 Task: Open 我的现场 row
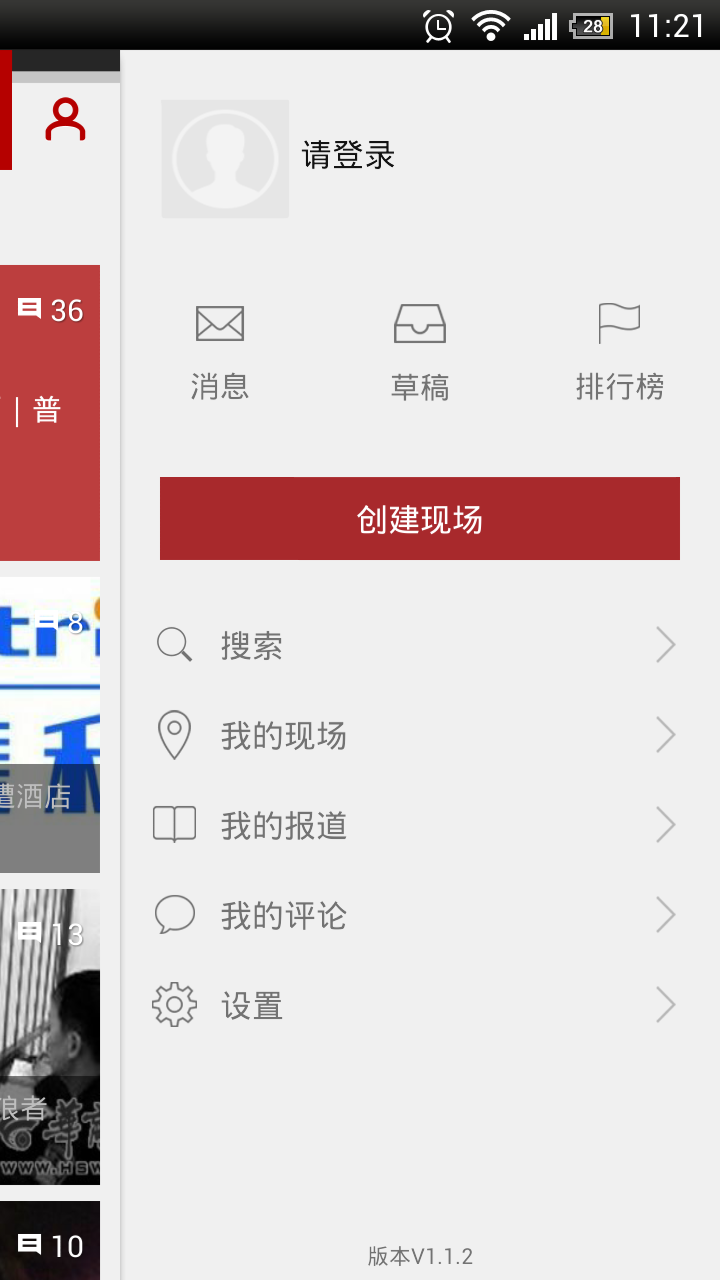tap(415, 736)
